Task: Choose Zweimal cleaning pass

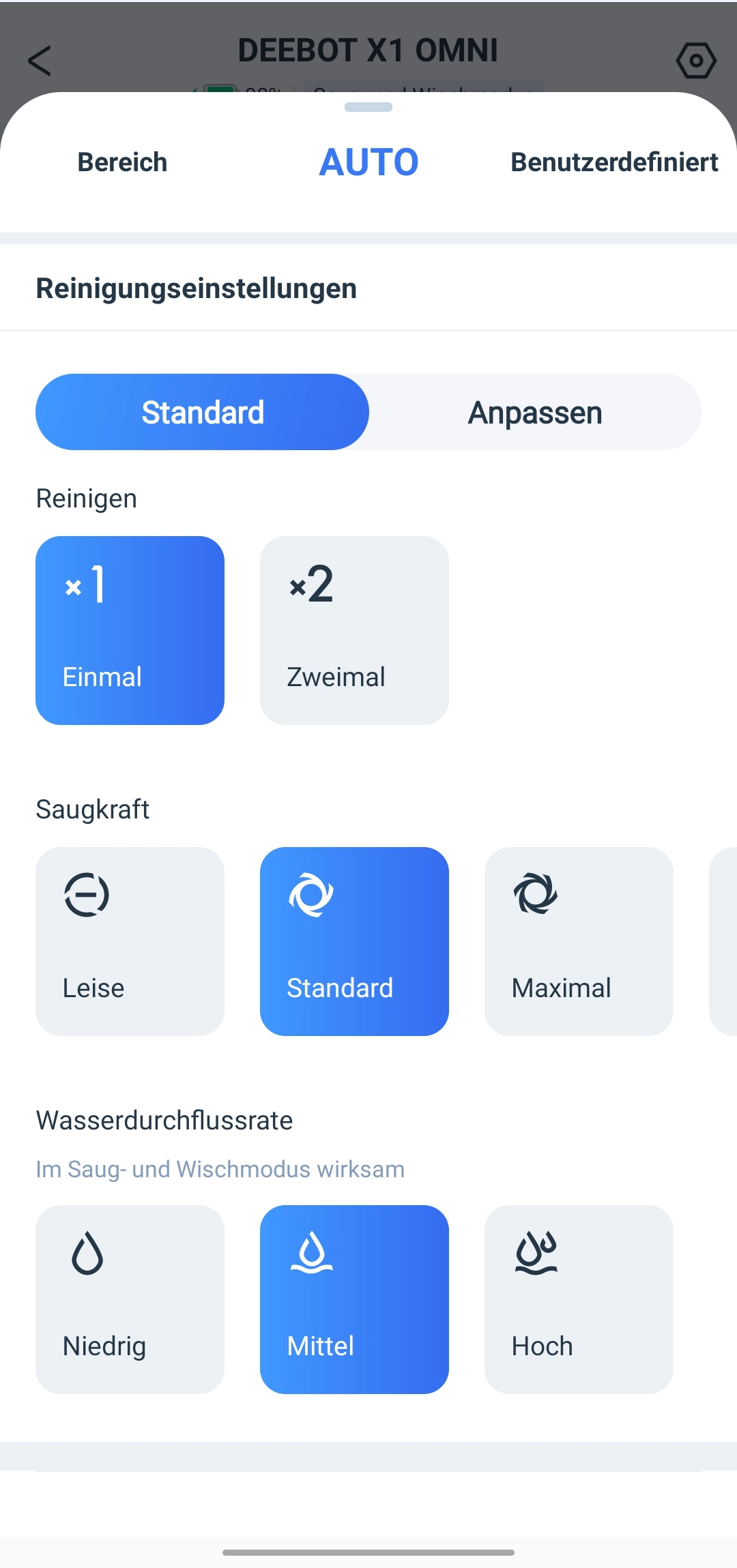Action: click(x=354, y=630)
